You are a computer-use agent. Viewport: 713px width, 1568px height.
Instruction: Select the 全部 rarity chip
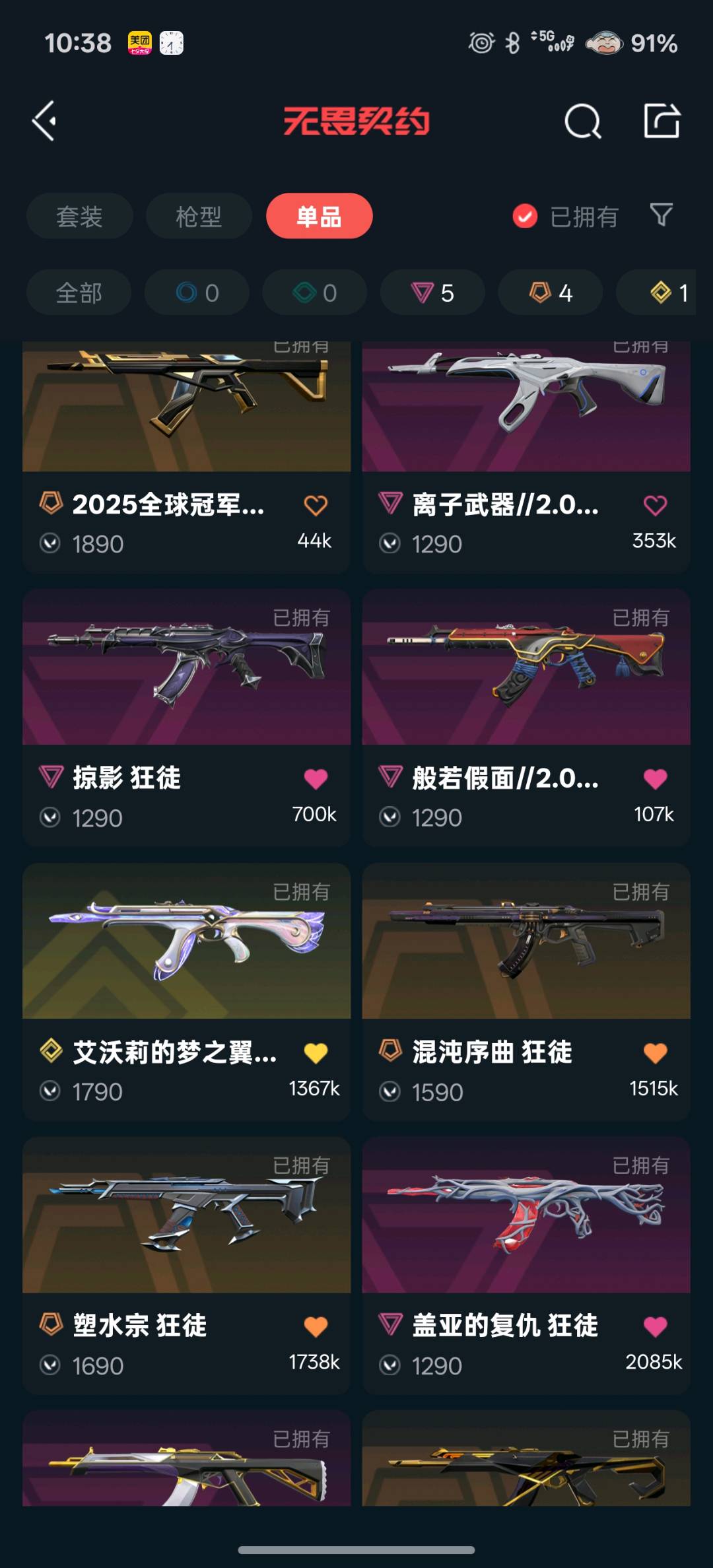point(79,292)
